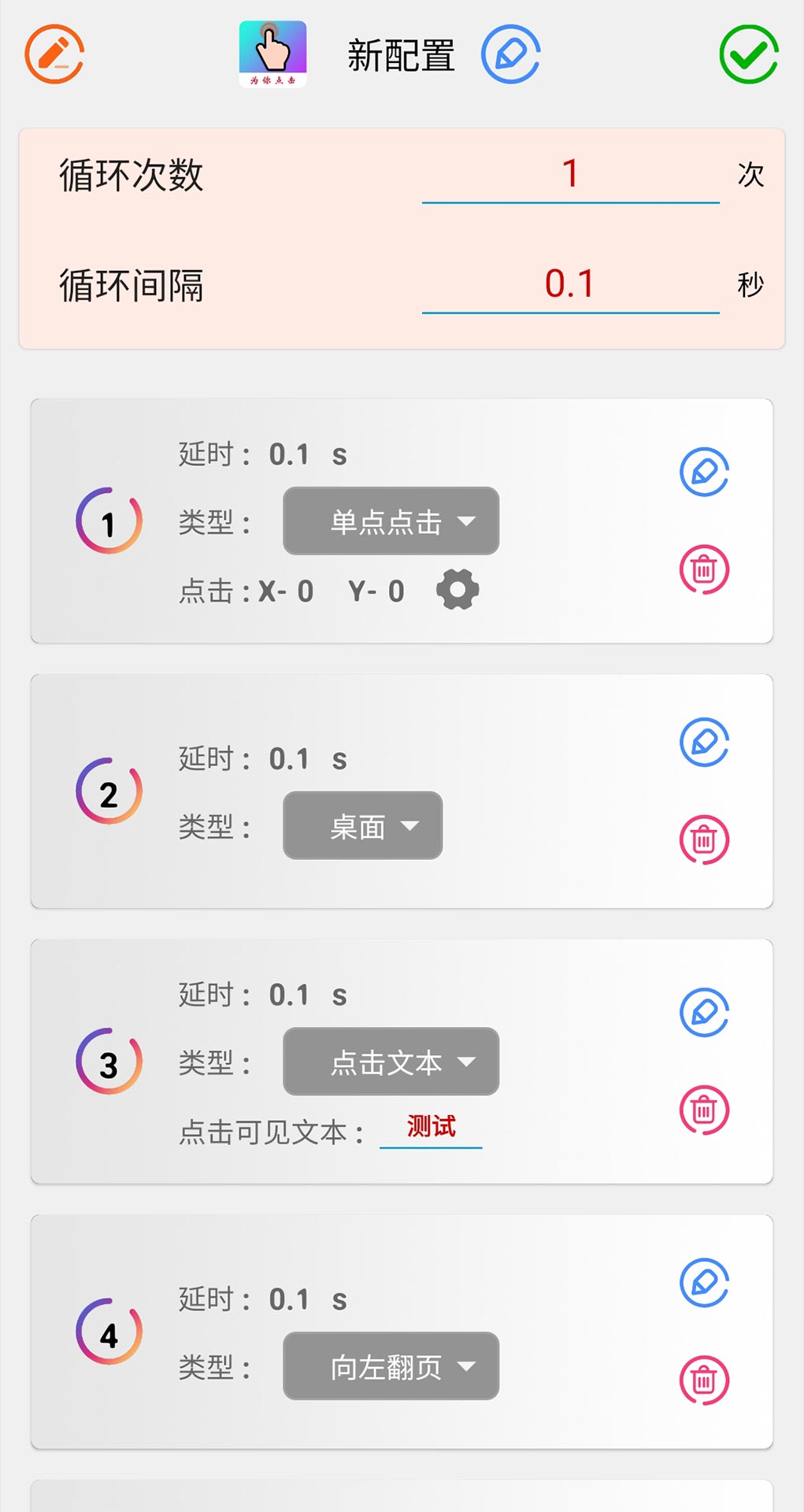Edit step 1 with its blue pencil
Image resolution: width=804 pixels, height=1512 pixels.
(704, 472)
